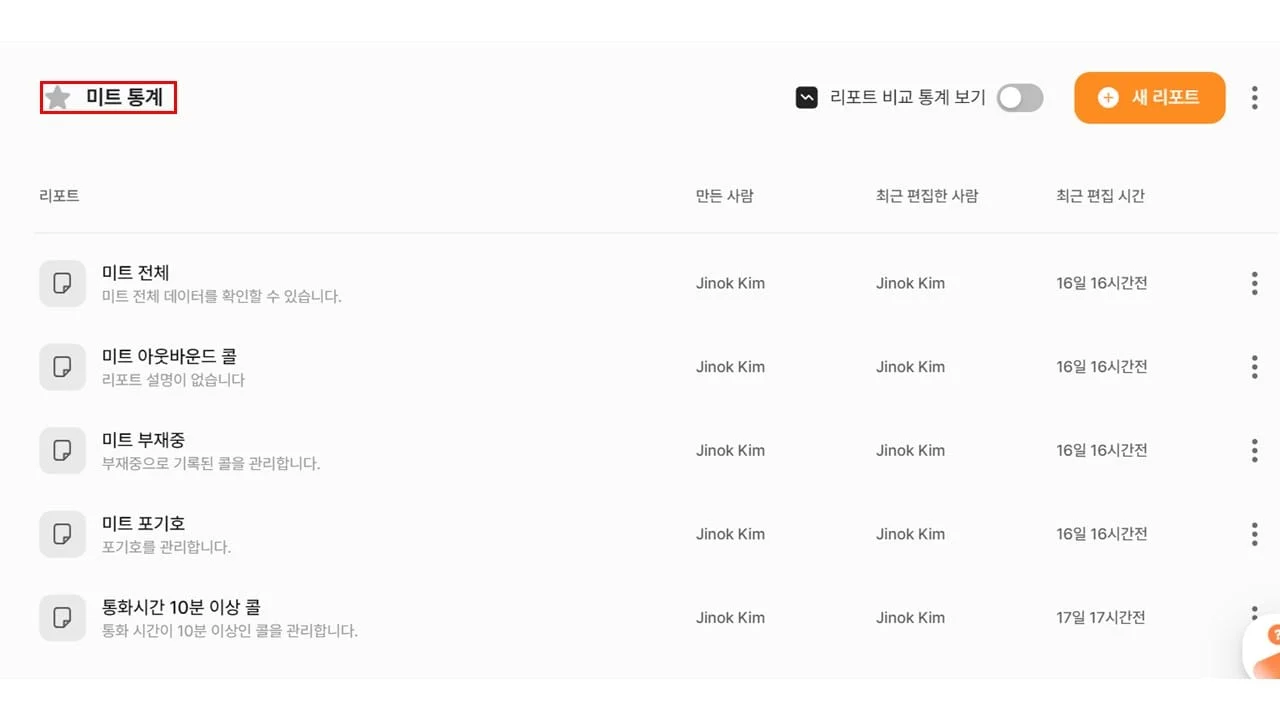This screenshot has width=1280, height=720.
Task: Create a new report with 새 리포트
Action: (x=1149, y=98)
